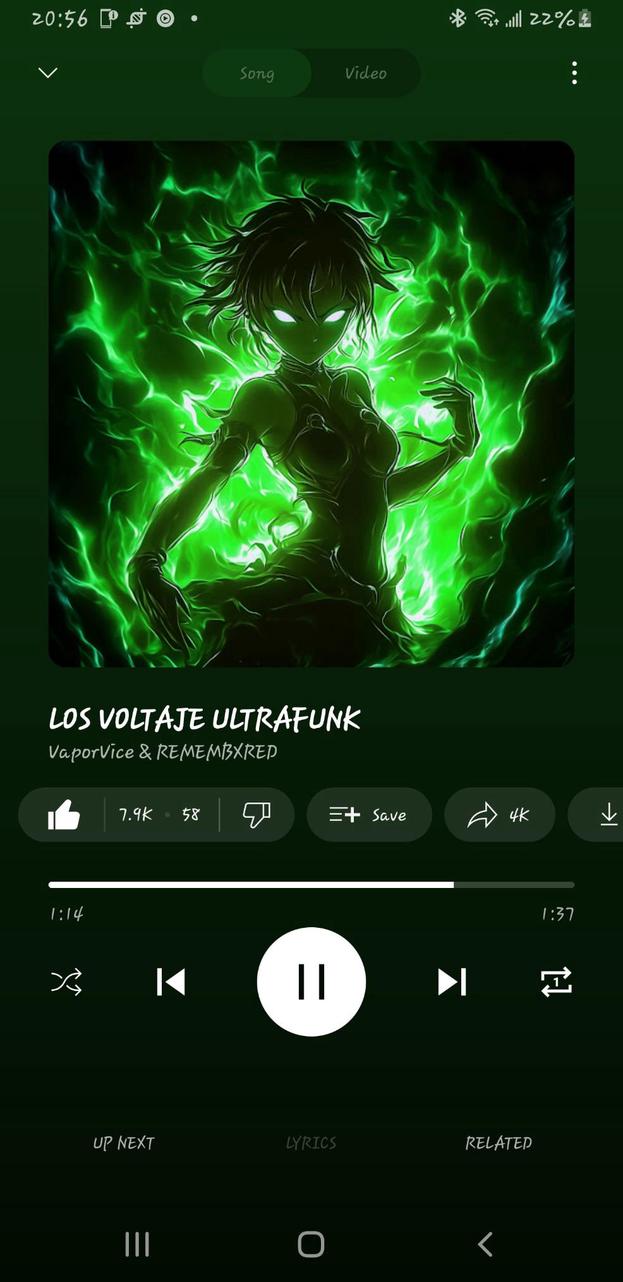Viewport: 623px width, 1282px height.
Task: Toggle shuffle mode
Action: 66,982
